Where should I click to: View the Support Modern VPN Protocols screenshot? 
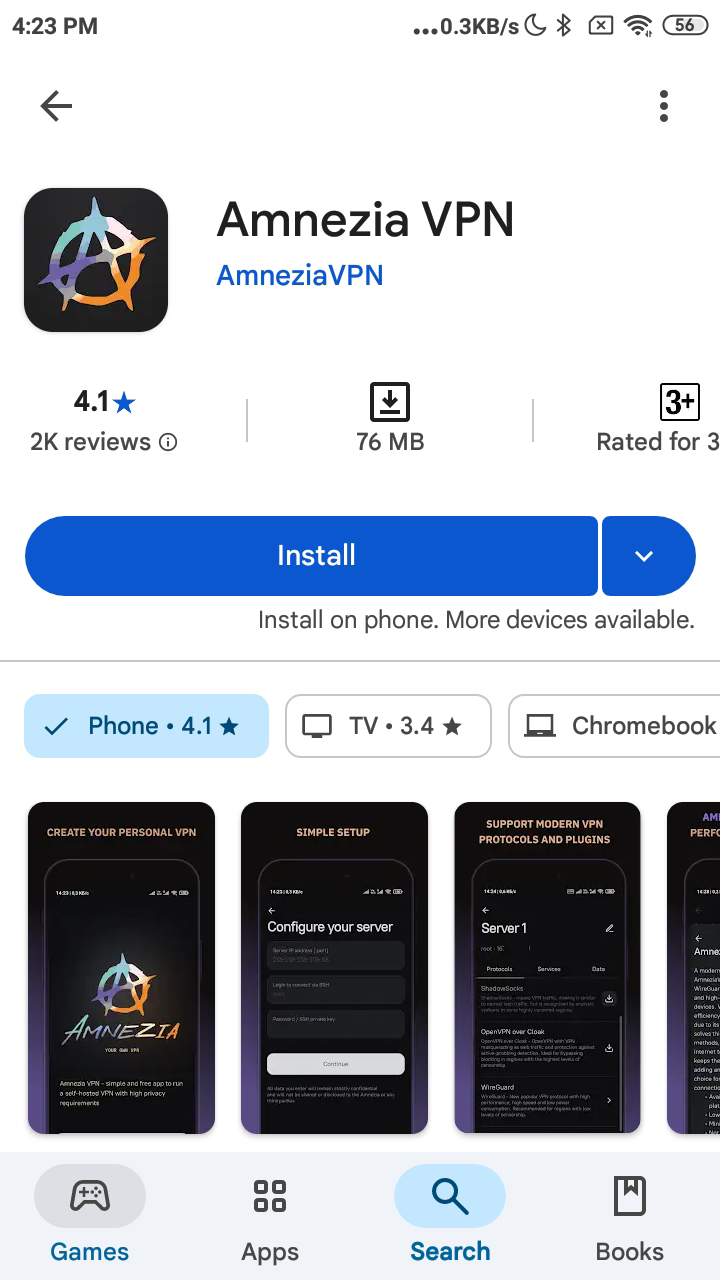coord(547,967)
